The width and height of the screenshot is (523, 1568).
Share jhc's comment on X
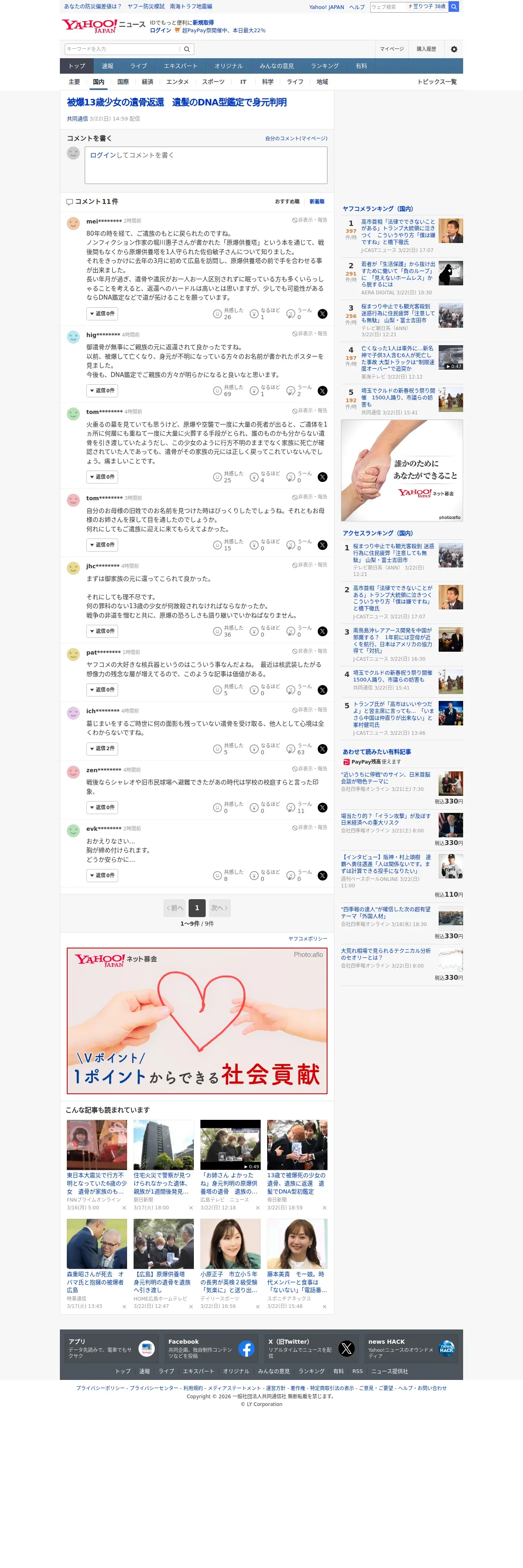(x=322, y=631)
